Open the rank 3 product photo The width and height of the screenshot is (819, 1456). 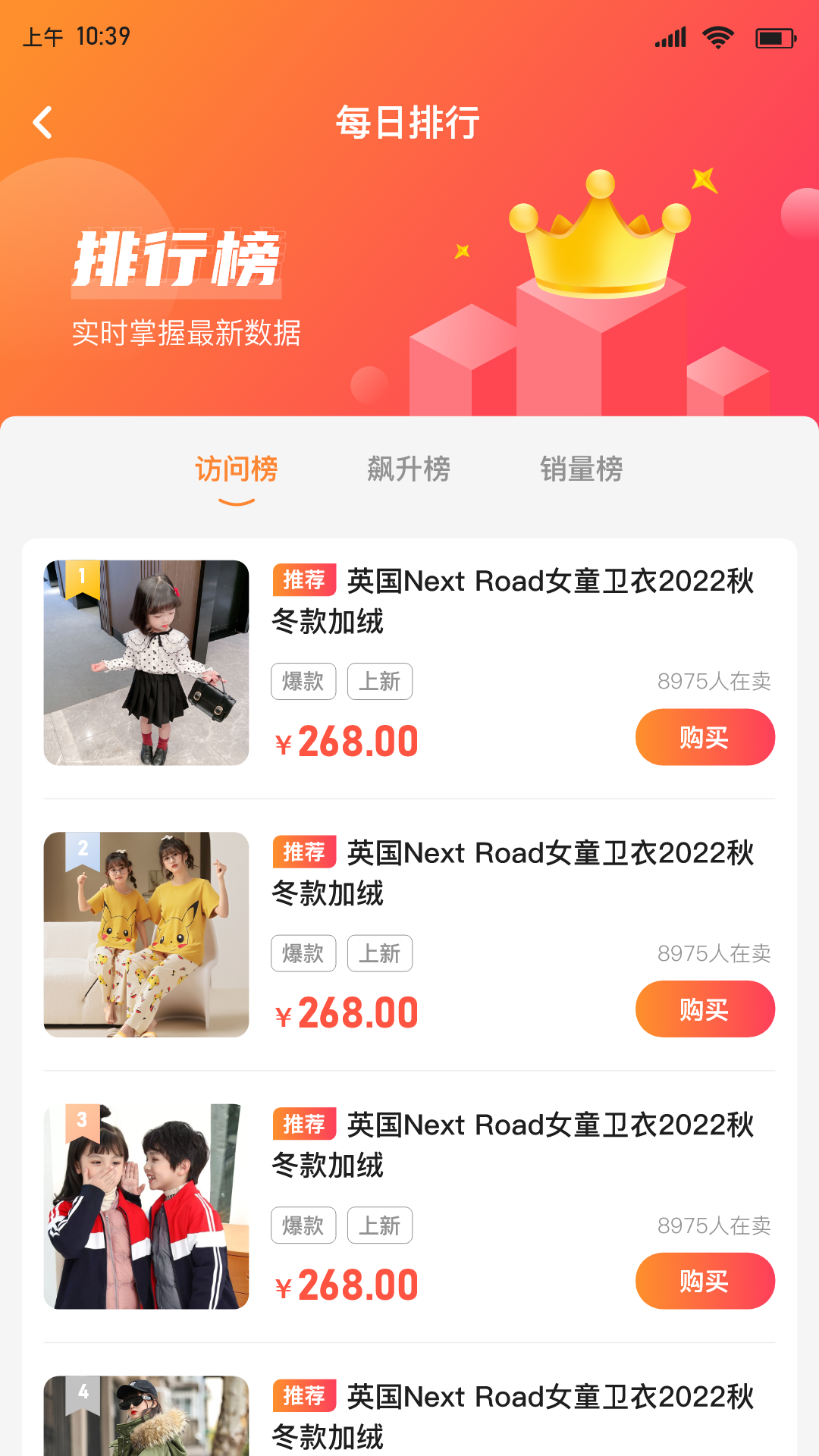point(146,1207)
